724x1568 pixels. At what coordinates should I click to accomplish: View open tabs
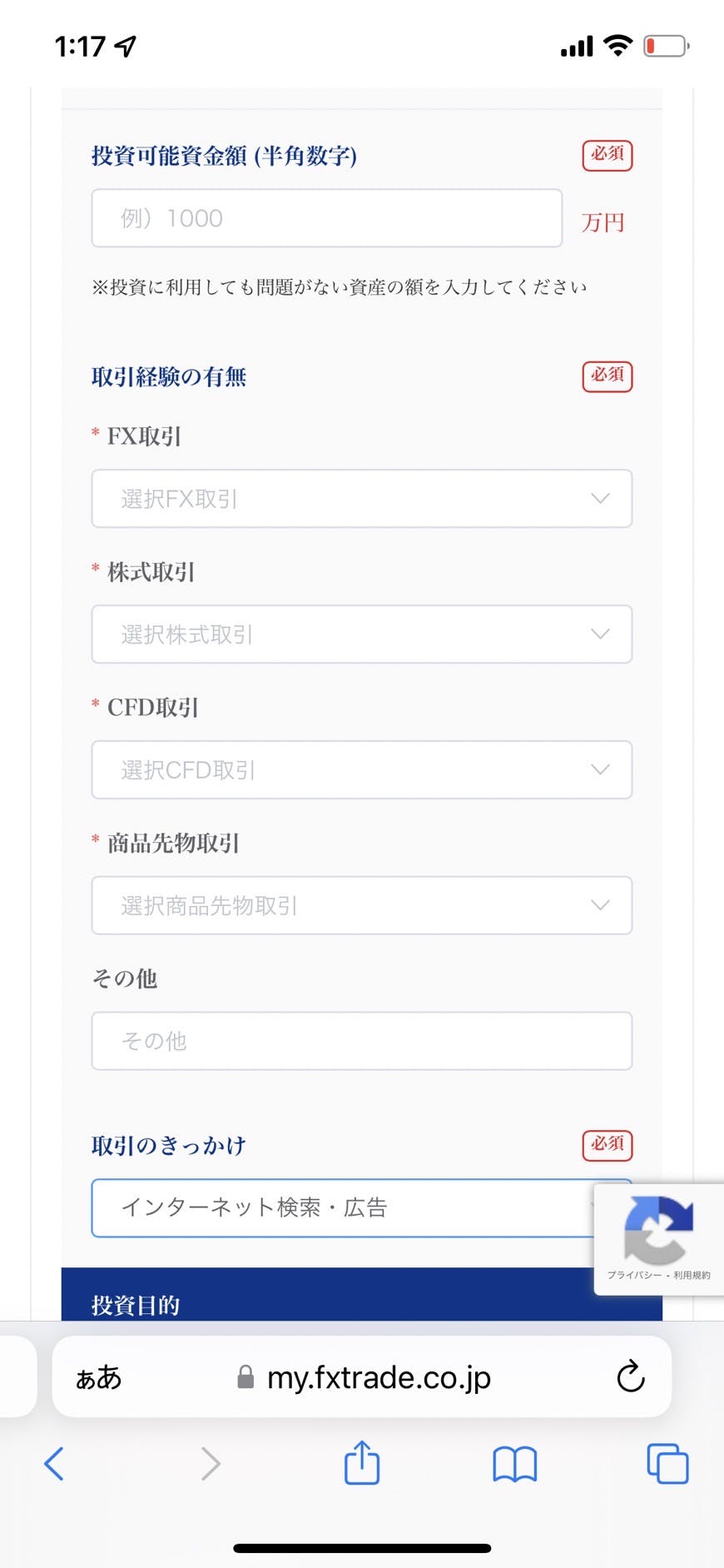[667, 1463]
